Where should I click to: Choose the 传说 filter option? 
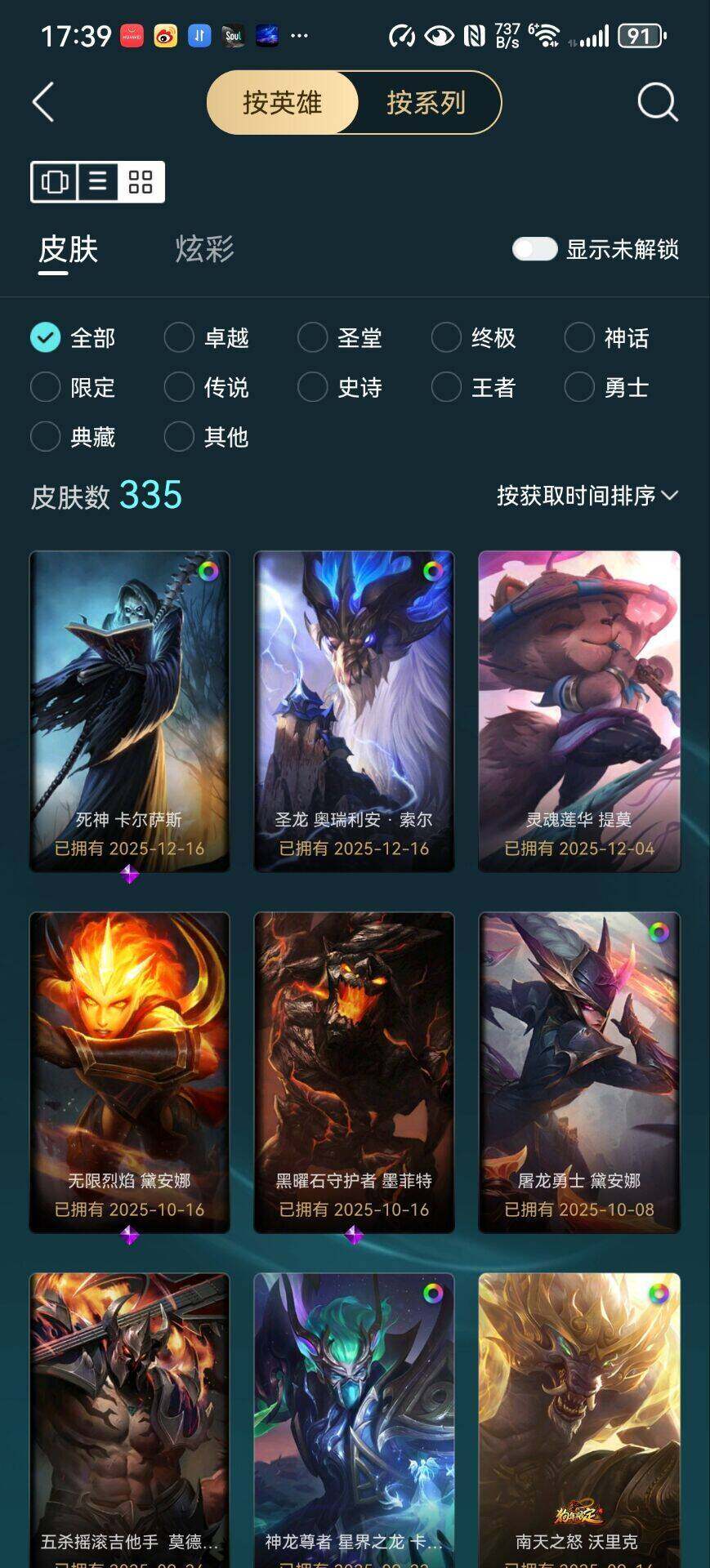[x=179, y=387]
